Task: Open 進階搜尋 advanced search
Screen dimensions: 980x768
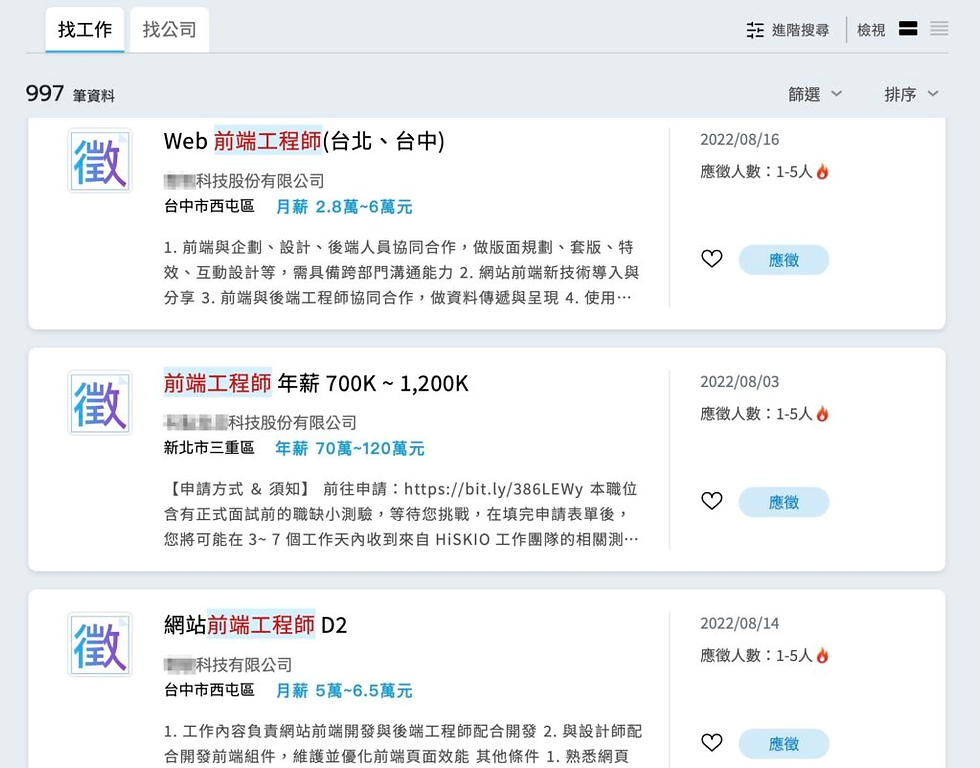Action: (x=788, y=30)
